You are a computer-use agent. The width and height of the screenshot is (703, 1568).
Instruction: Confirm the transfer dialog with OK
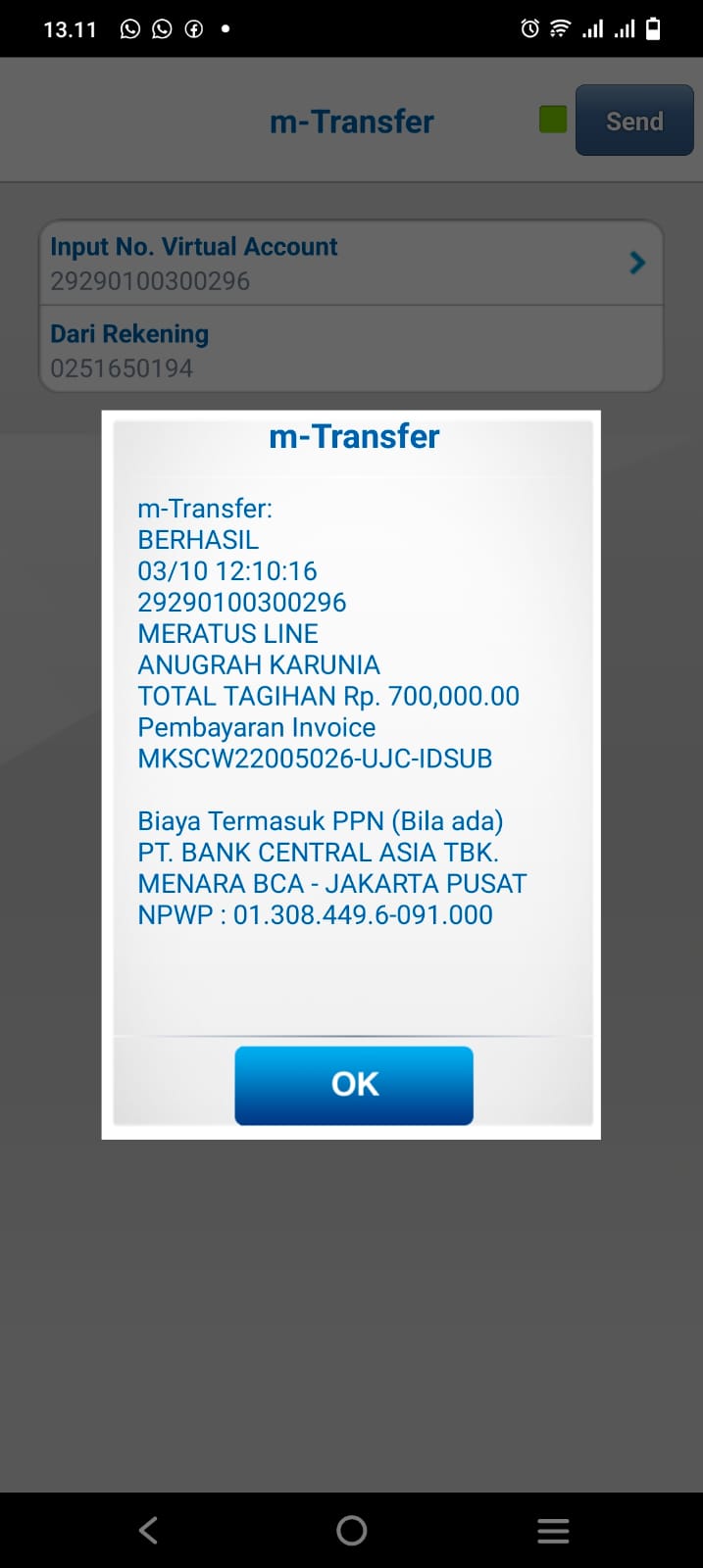(354, 1085)
